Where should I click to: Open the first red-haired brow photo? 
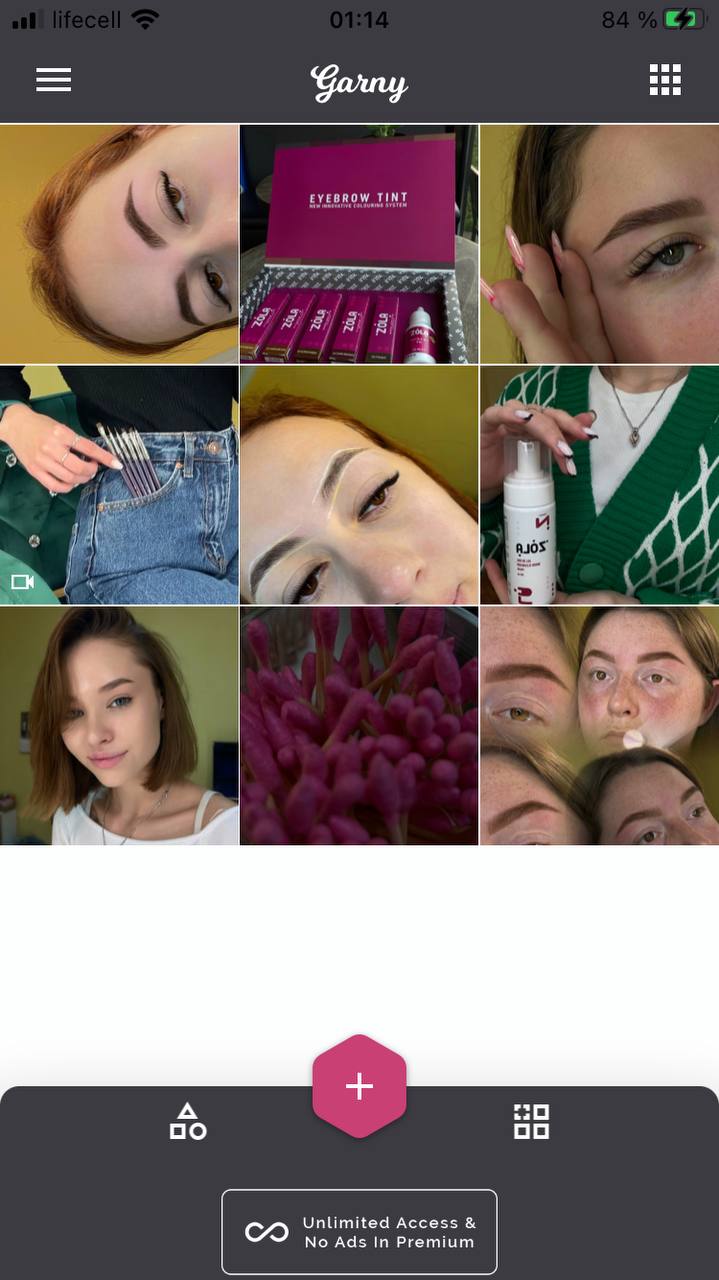[119, 244]
